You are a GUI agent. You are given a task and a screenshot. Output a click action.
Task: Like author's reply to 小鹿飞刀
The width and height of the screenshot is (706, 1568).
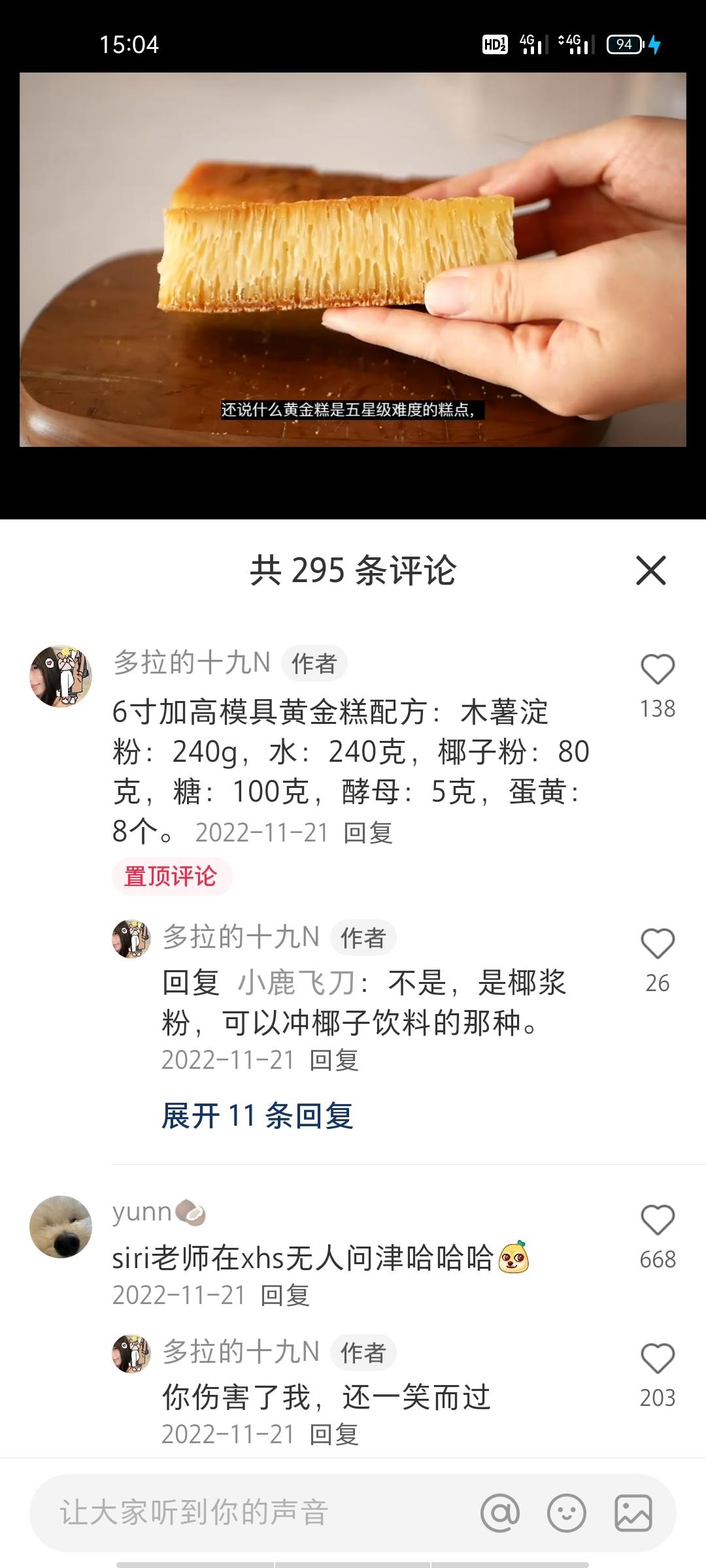(x=657, y=944)
